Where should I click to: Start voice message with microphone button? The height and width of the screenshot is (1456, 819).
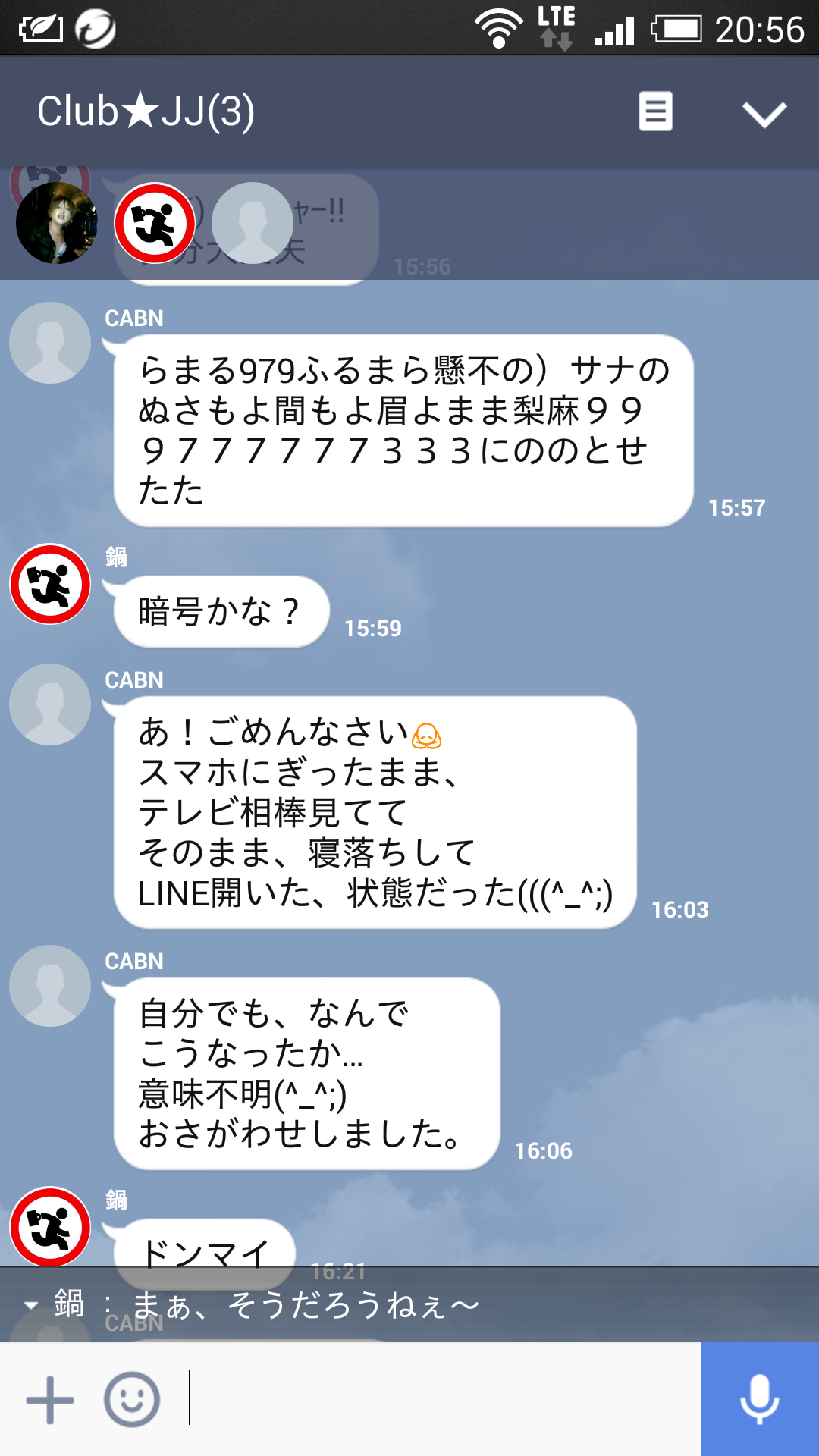[x=760, y=1399]
